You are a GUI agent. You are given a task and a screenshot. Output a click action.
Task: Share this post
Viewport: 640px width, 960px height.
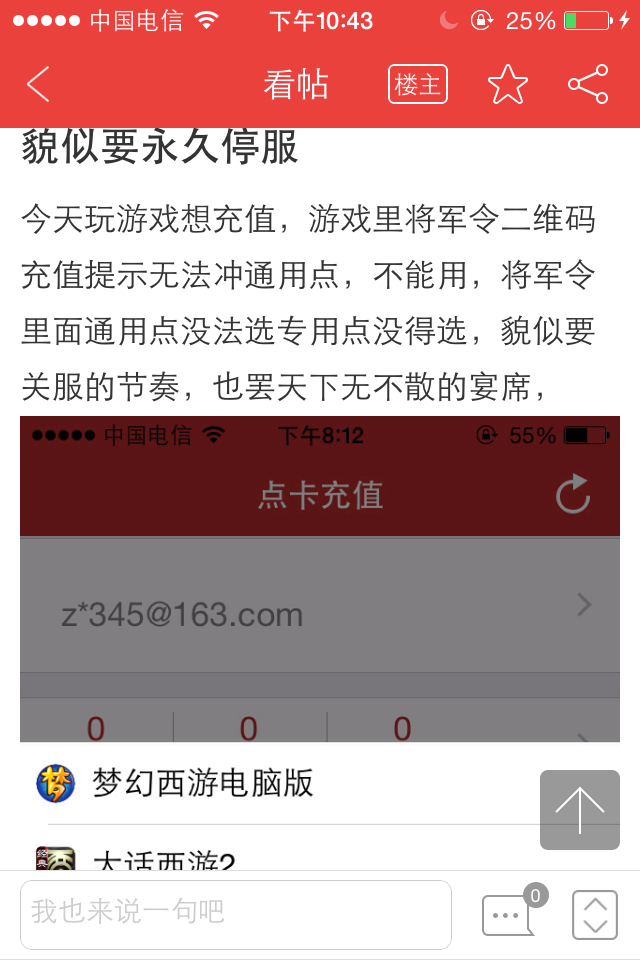[x=588, y=85]
